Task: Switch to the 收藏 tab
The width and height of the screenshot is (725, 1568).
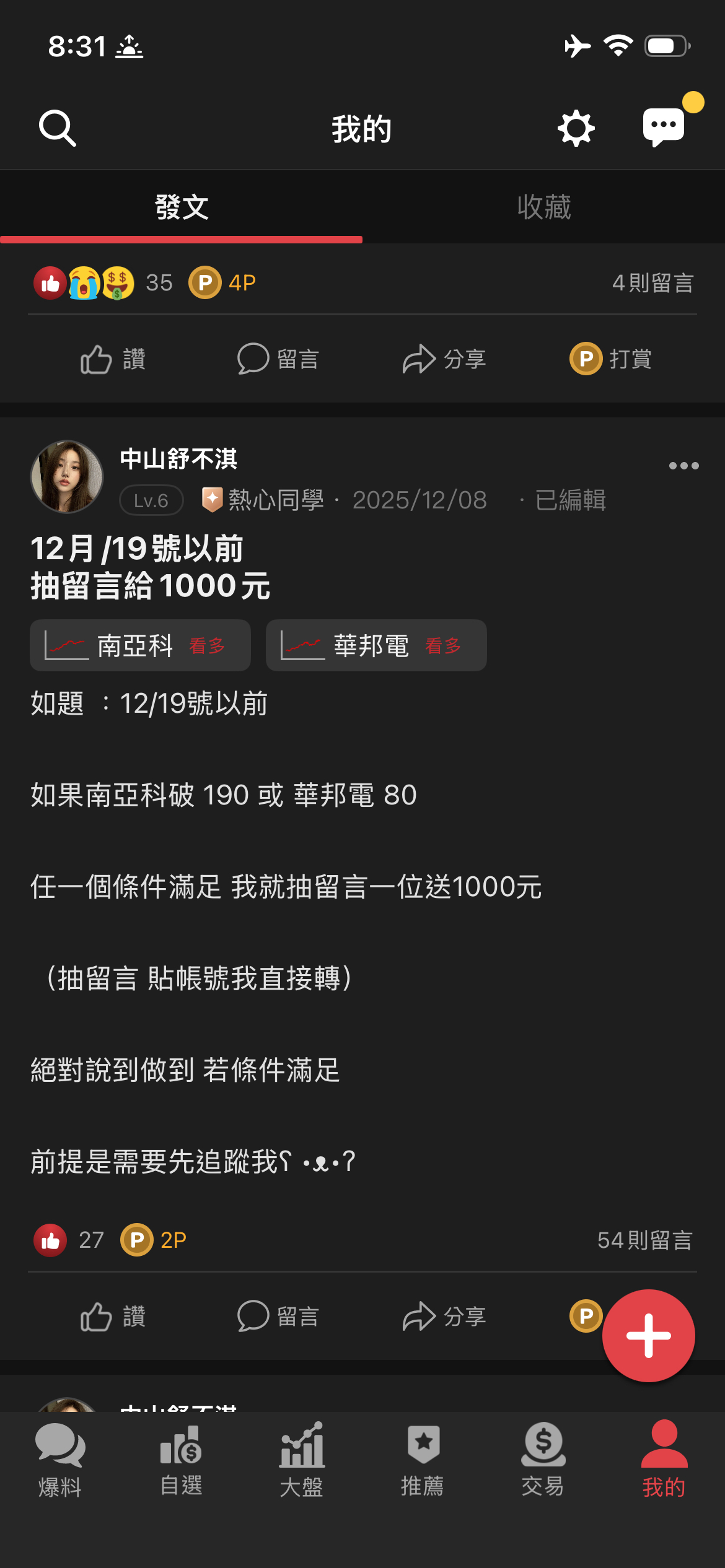Action: pos(543,207)
